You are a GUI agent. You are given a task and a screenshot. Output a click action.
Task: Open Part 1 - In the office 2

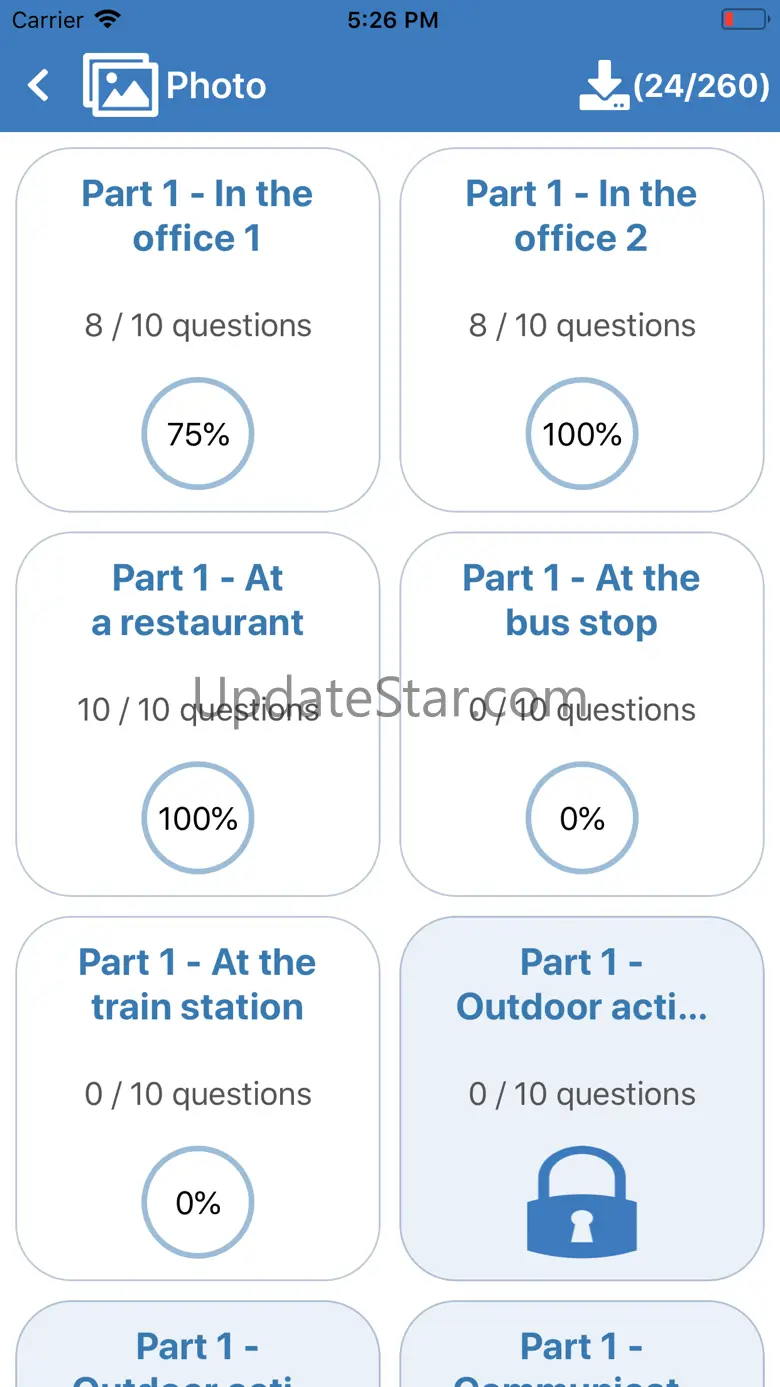point(582,330)
